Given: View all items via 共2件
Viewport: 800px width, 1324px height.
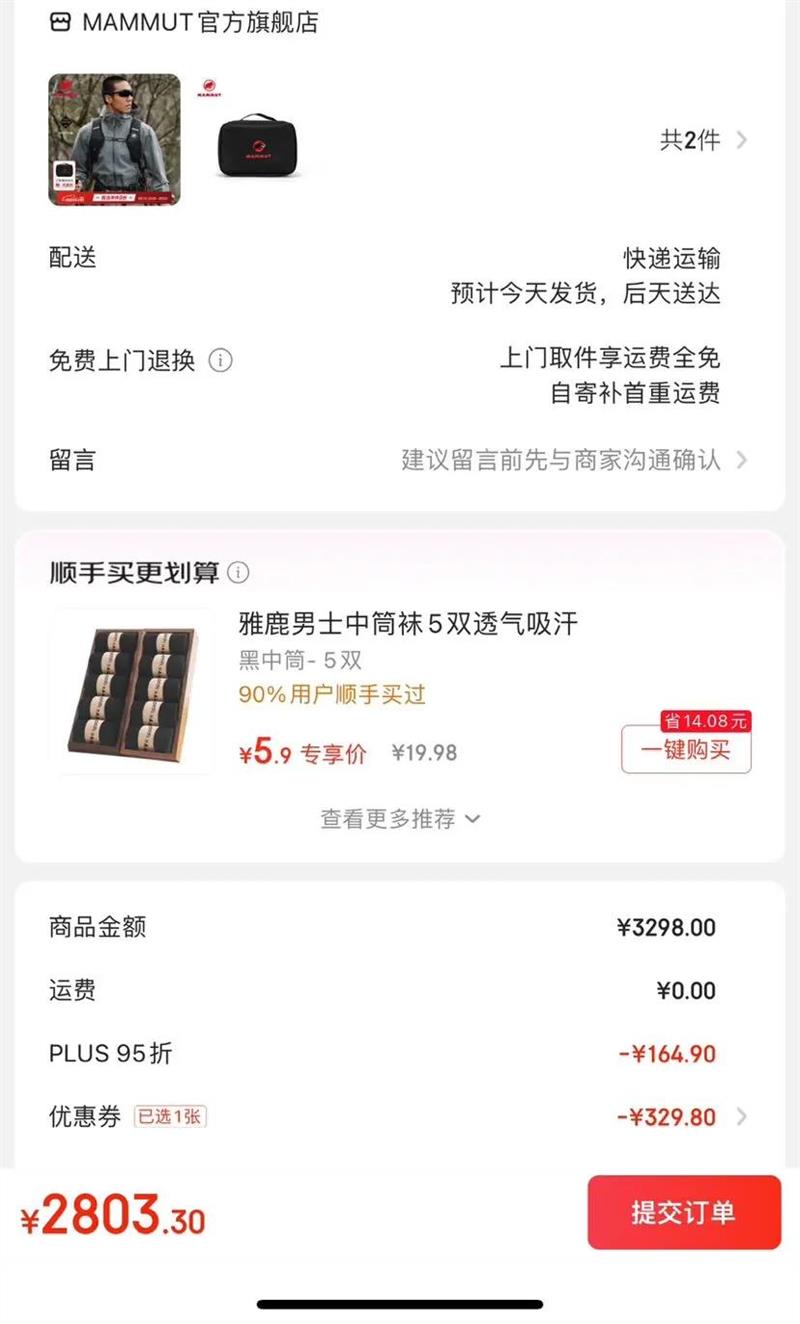Looking at the screenshot, I should [702, 140].
